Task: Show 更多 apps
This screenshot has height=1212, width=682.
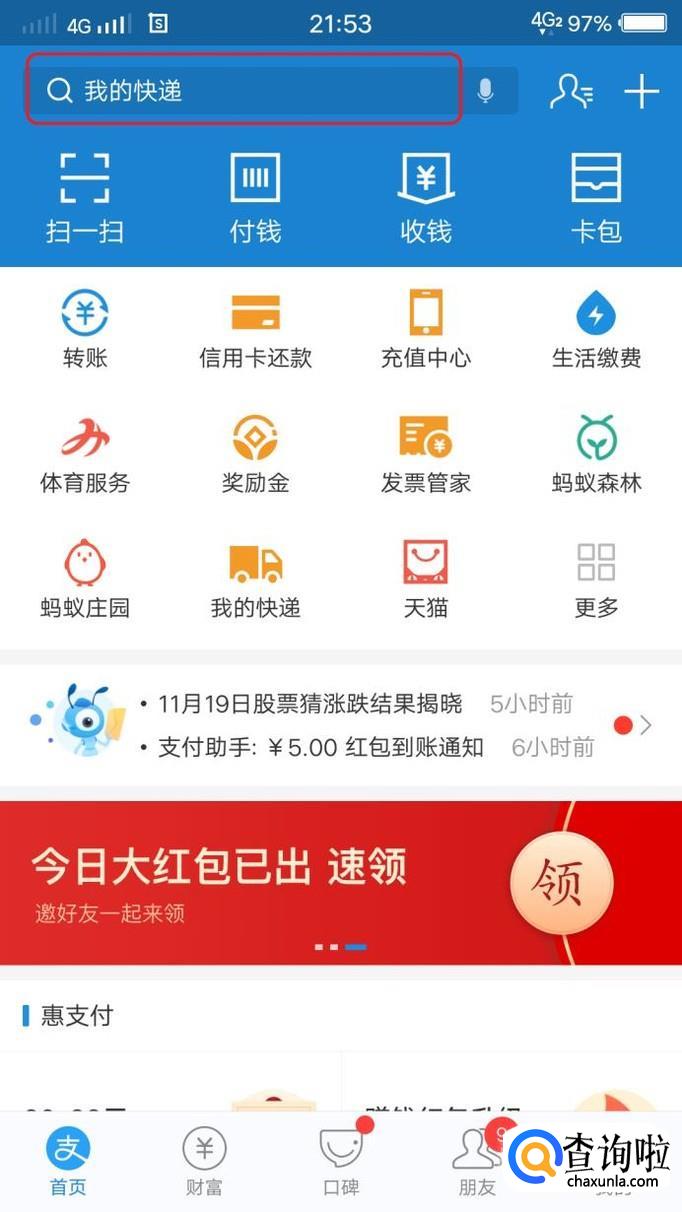Action: pos(596,580)
